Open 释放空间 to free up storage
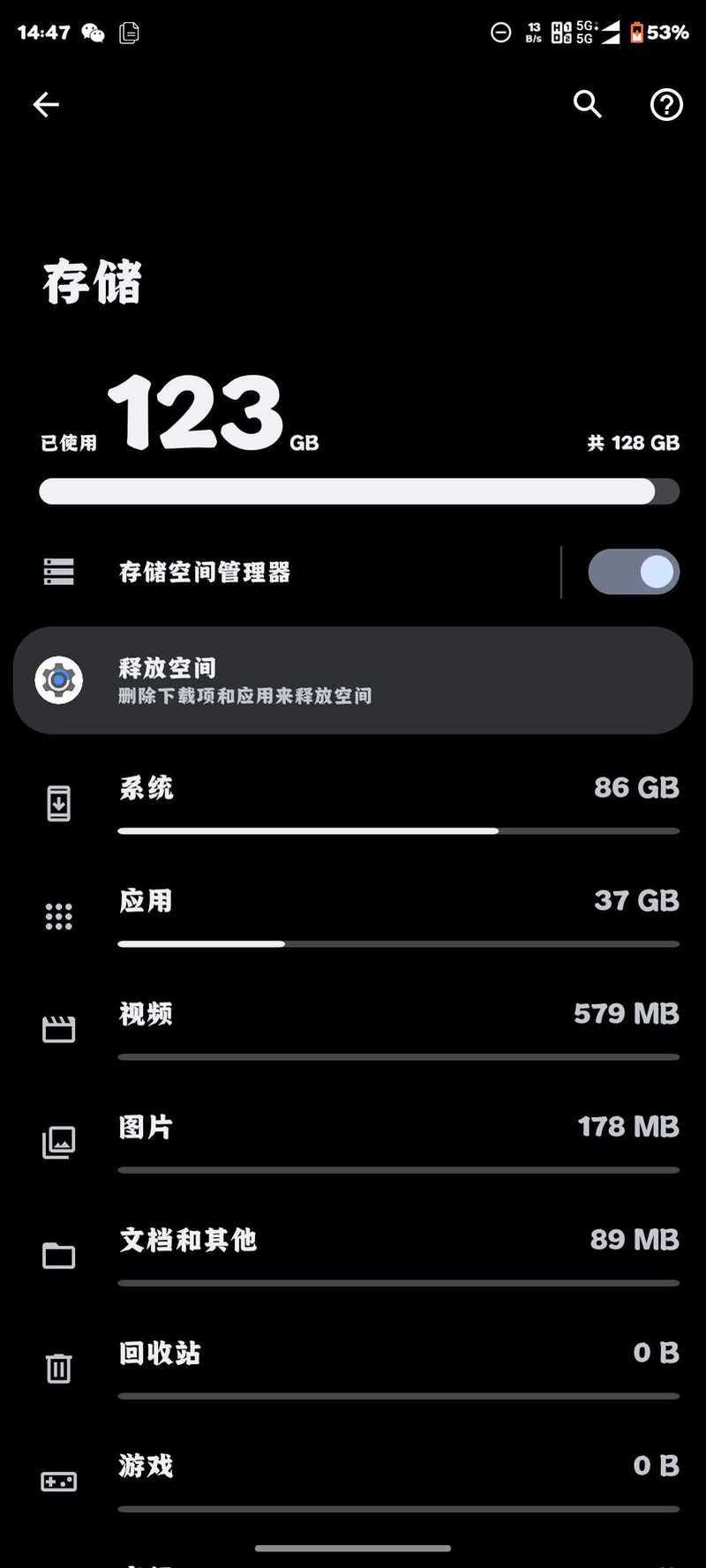706x1568 pixels. pos(353,680)
